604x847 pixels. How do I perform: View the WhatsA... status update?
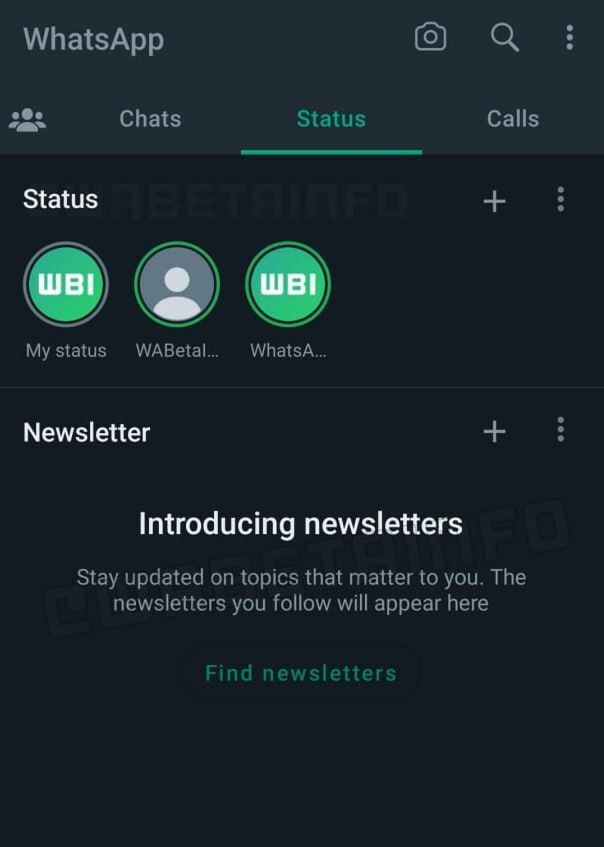coord(288,285)
